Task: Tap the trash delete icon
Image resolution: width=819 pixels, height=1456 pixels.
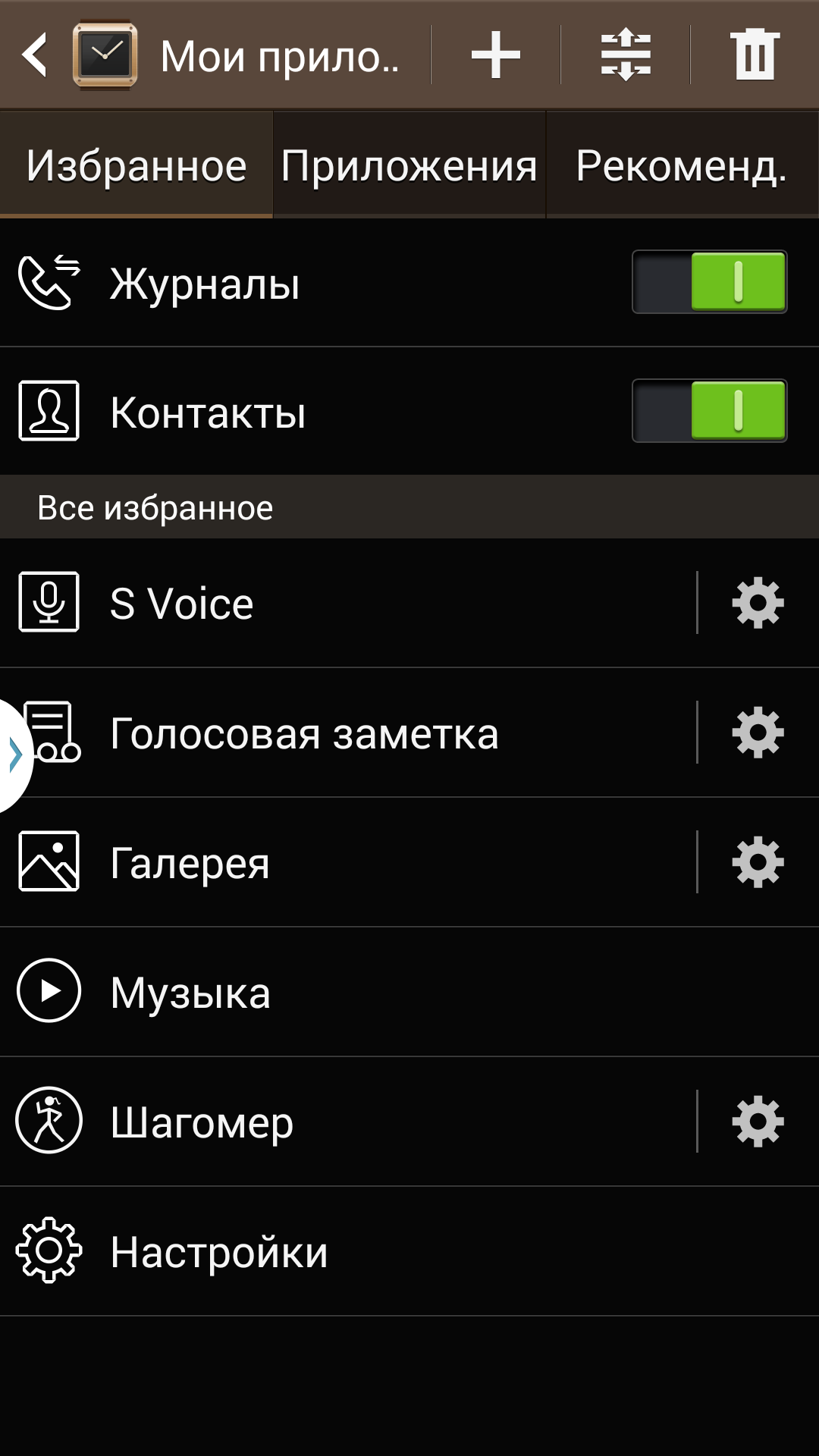Action: point(755,55)
